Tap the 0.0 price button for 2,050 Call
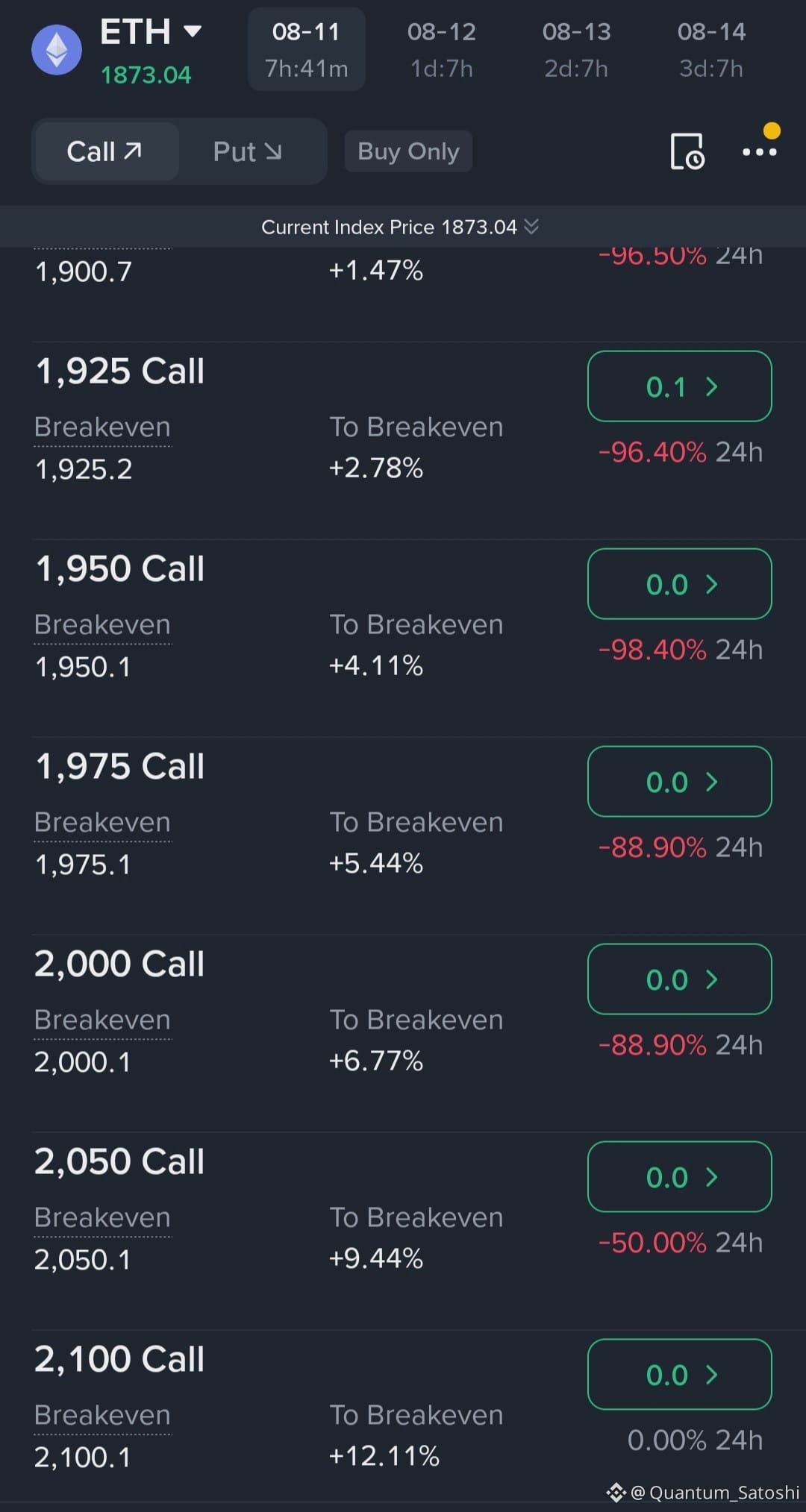The height and width of the screenshot is (1512, 806). tap(680, 1177)
